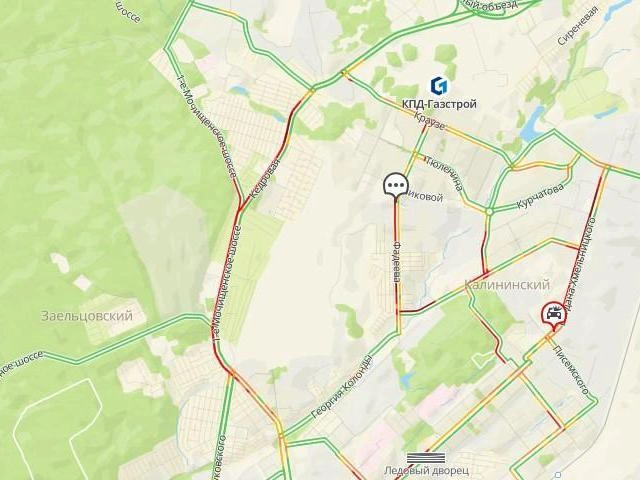Open the road comment bubble marker
This screenshot has width=640, height=480.
tap(396, 185)
